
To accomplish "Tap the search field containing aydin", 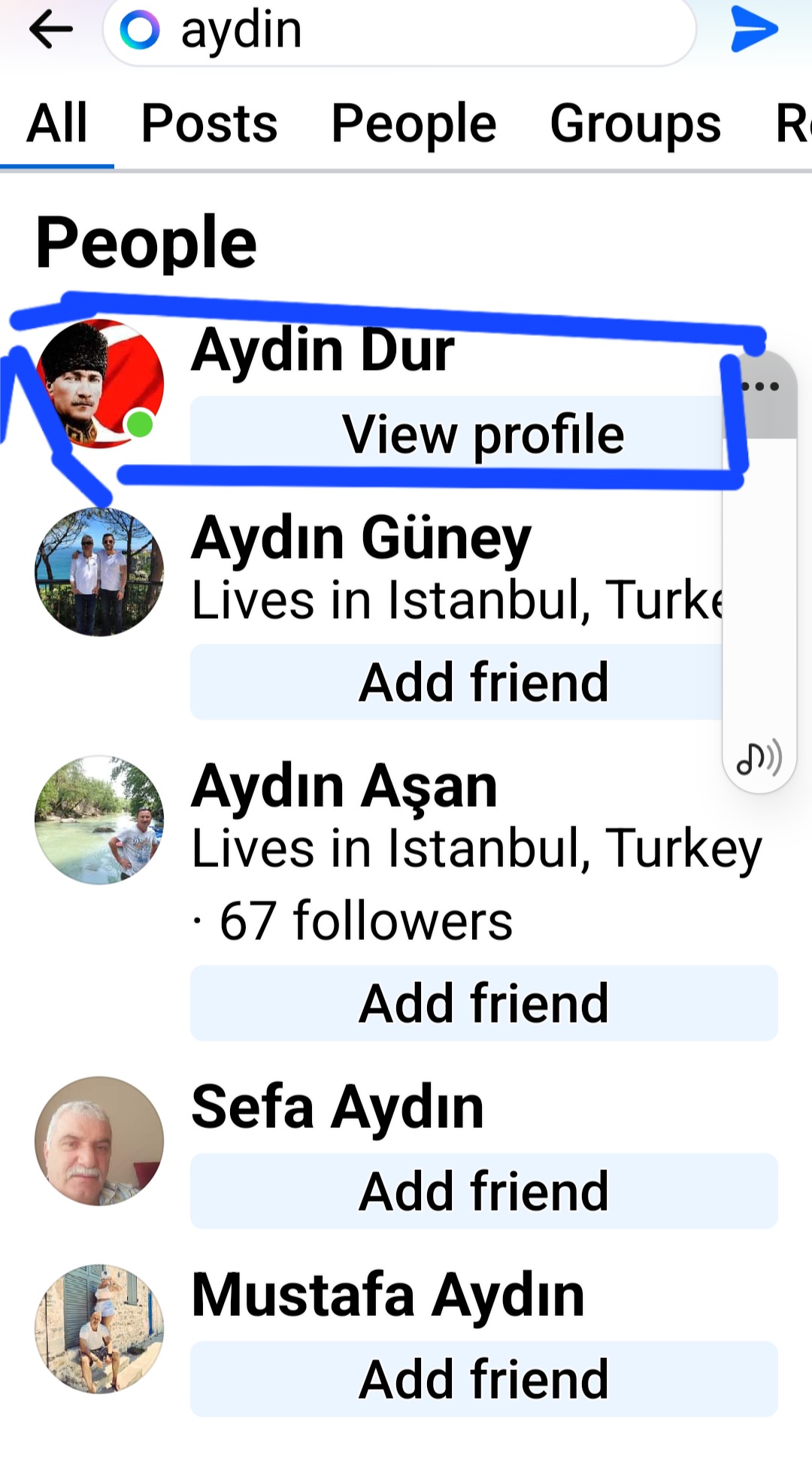I will pyautogui.click(x=399, y=31).
